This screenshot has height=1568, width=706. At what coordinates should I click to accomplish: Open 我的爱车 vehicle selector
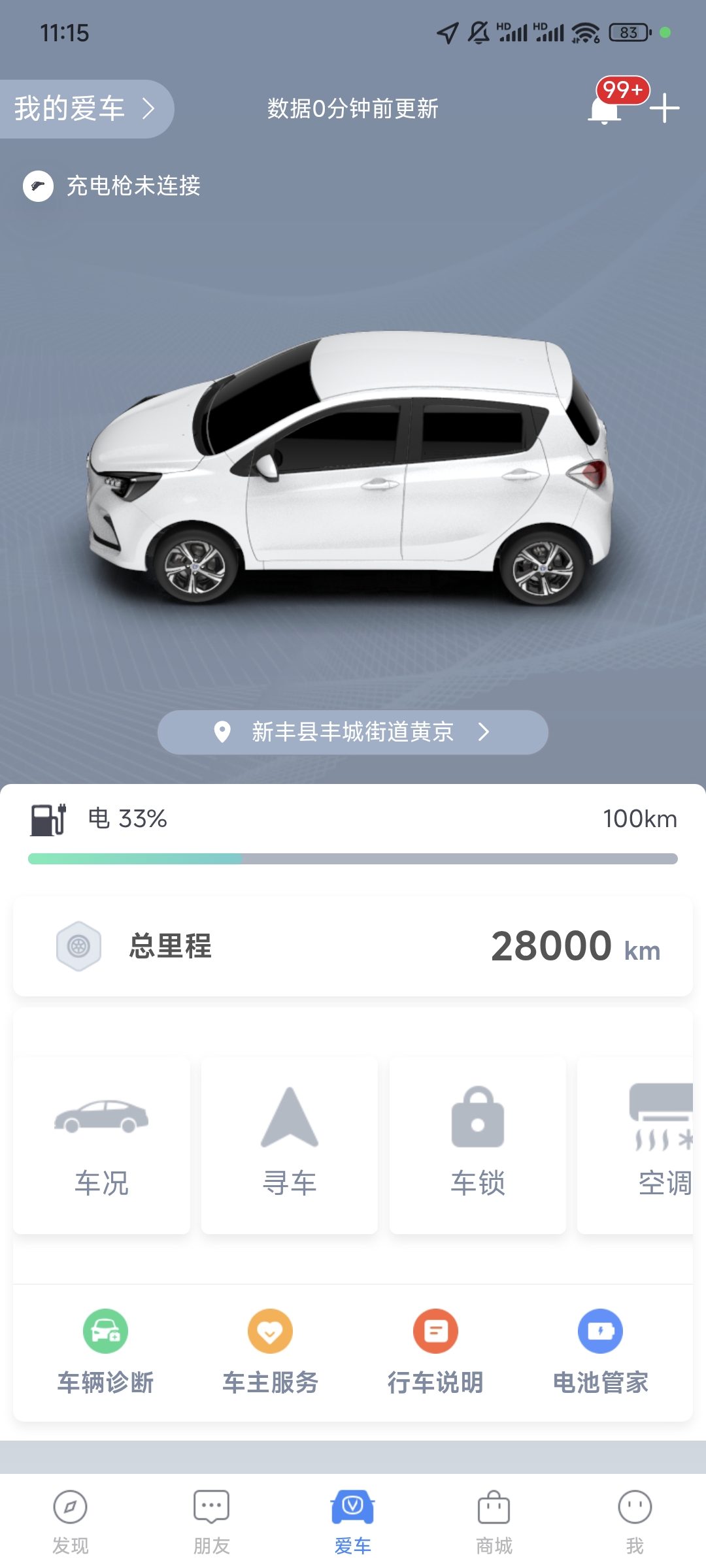click(x=85, y=108)
